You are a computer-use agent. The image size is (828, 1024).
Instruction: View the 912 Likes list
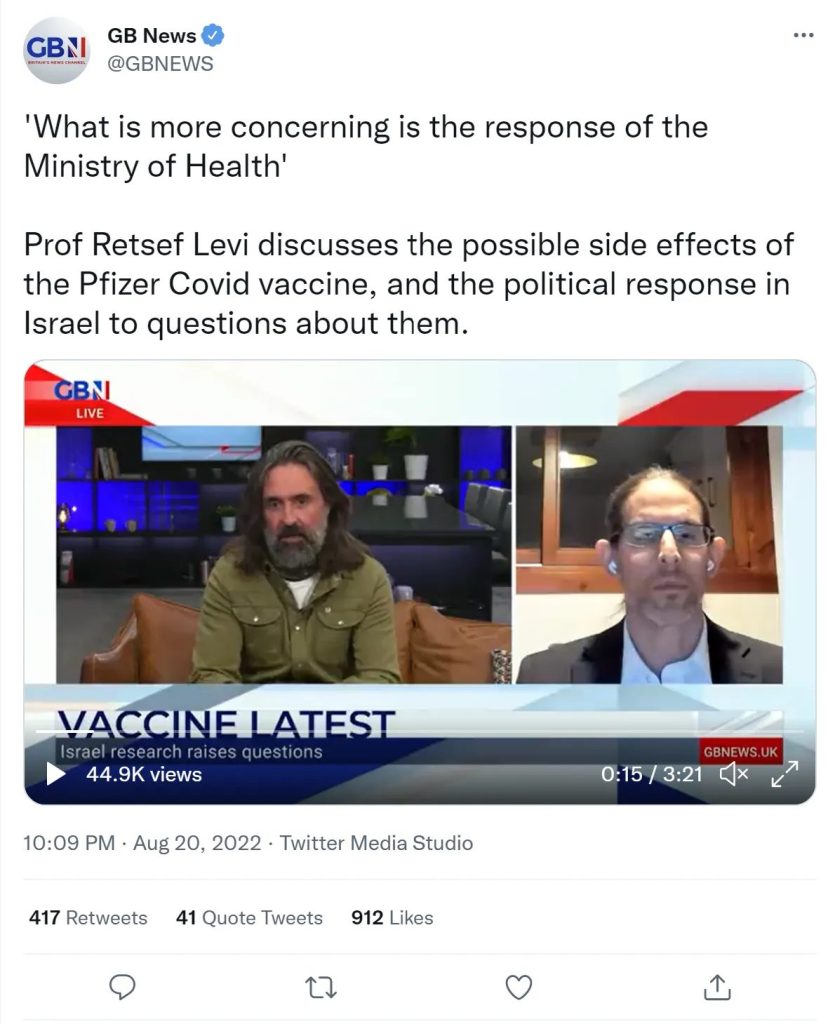coord(392,917)
